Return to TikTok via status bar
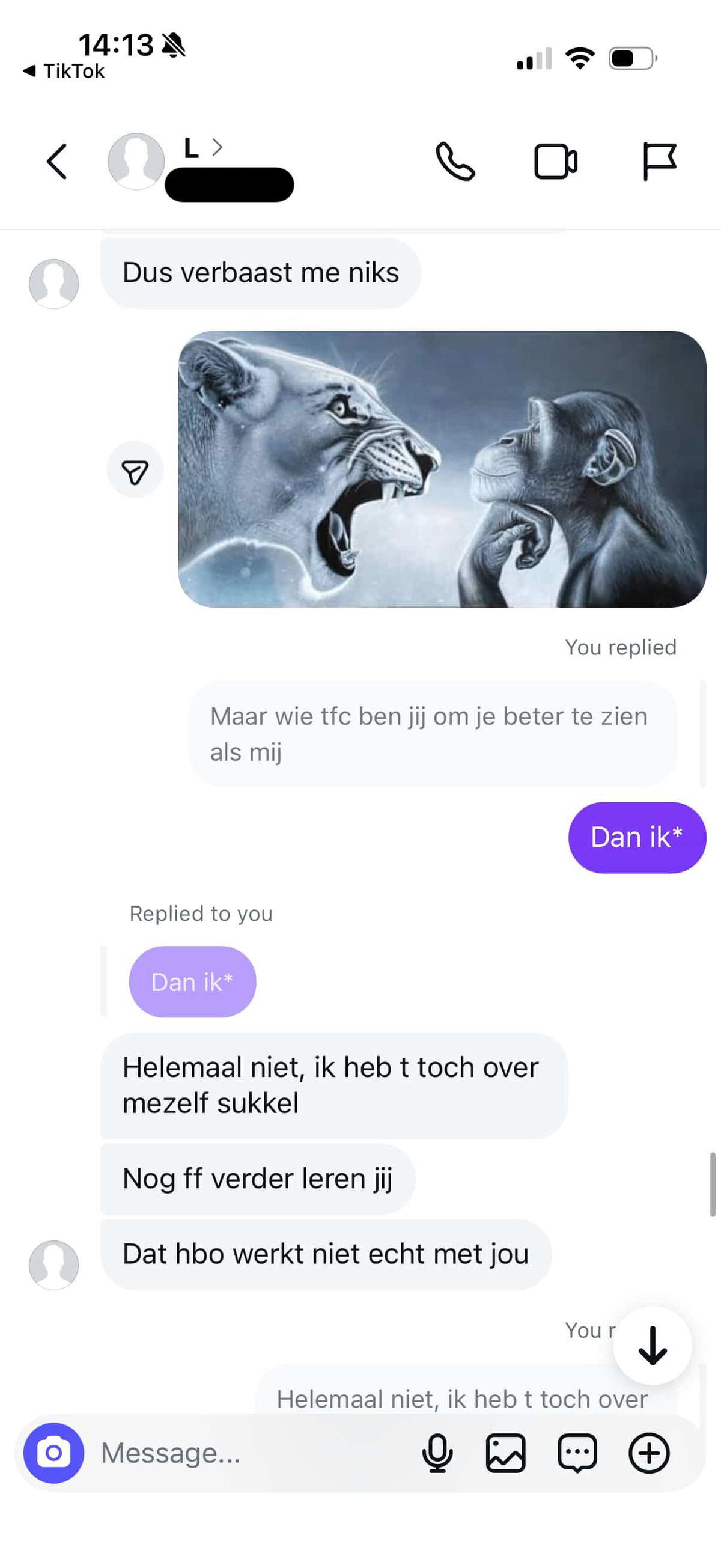721x1568 pixels. [64, 71]
